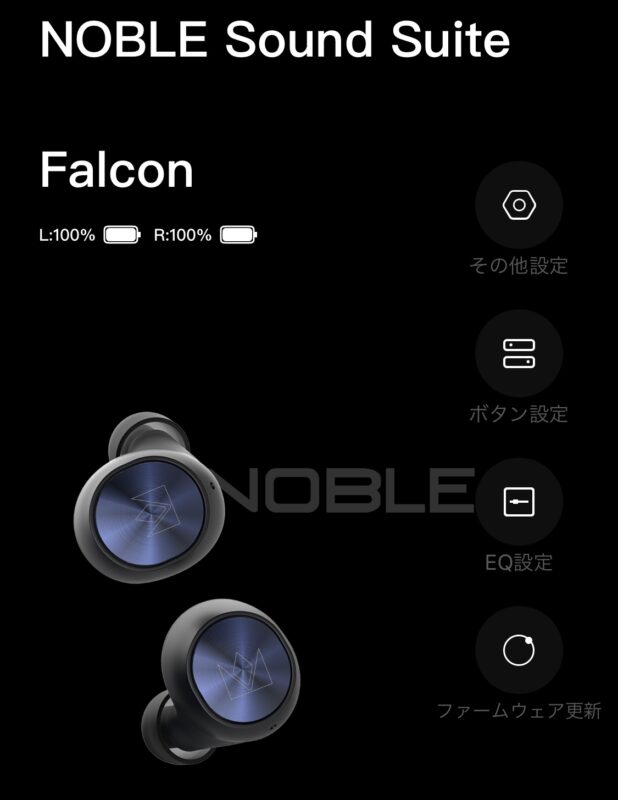Start ファームウェア更新 firmware update
Image resolution: width=618 pixels, height=800 pixels.
(x=518, y=651)
